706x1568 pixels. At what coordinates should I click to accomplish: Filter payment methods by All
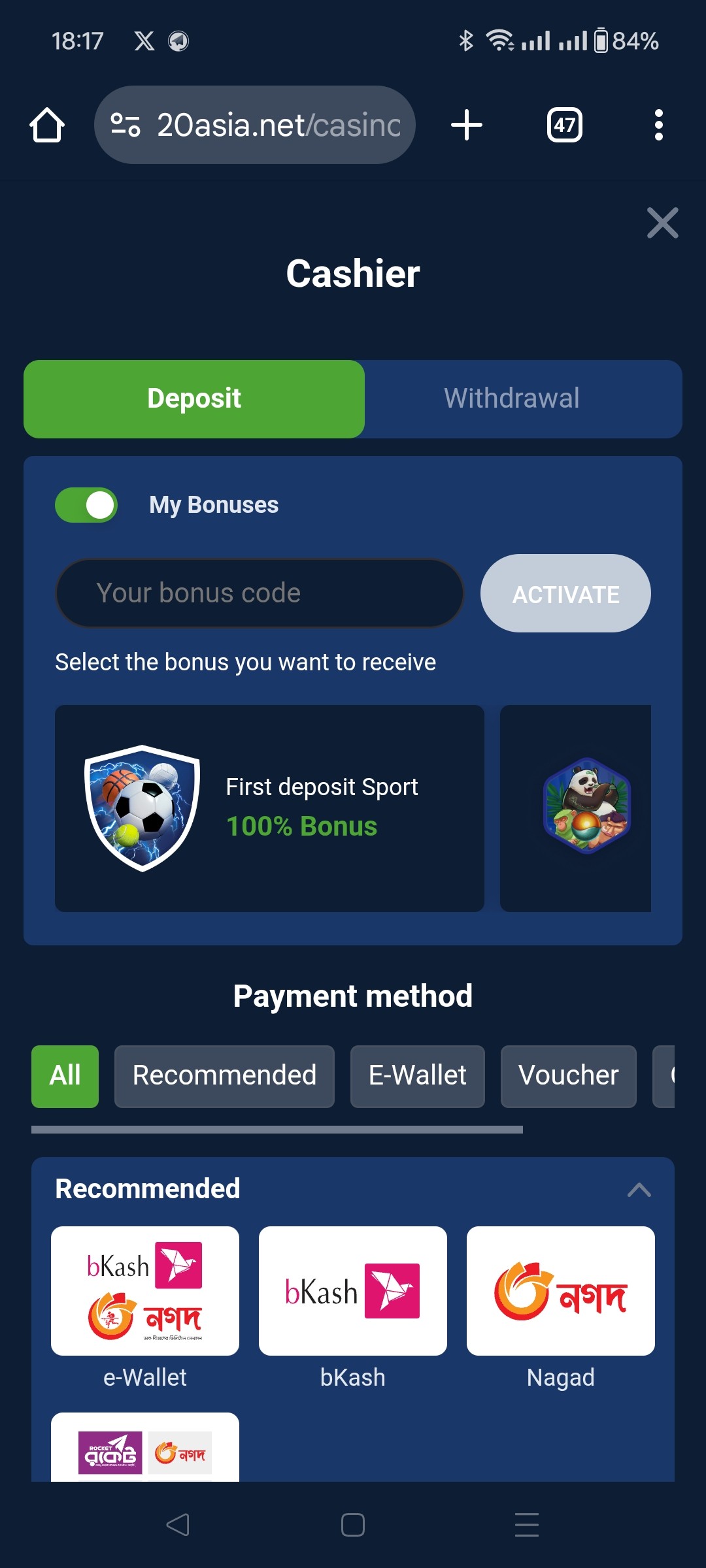click(x=65, y=1076)
